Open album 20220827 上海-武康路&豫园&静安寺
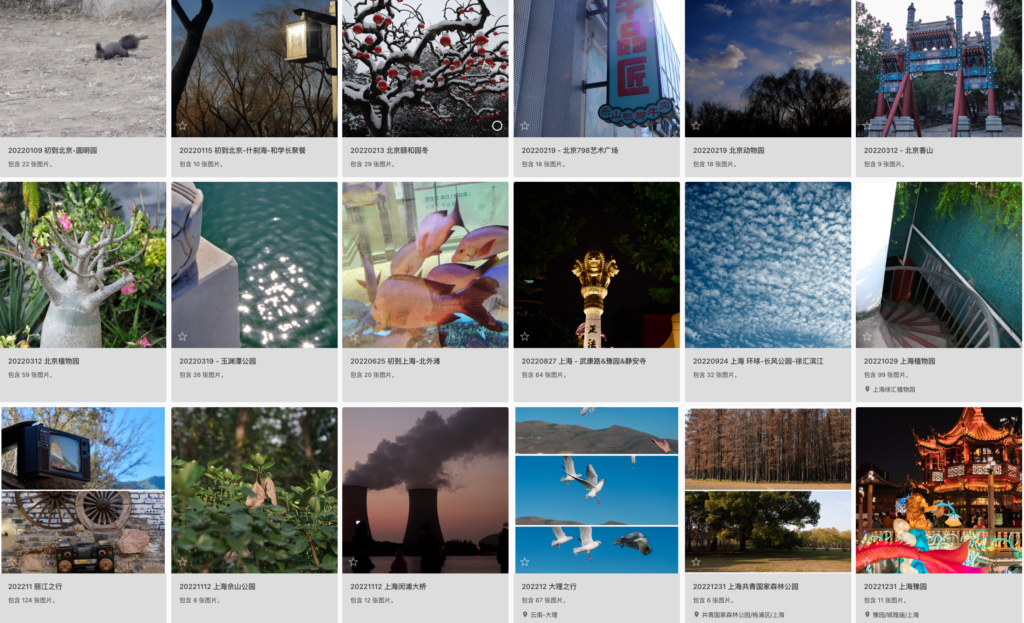The image size is (1024, 623). (x=597, y=264)
